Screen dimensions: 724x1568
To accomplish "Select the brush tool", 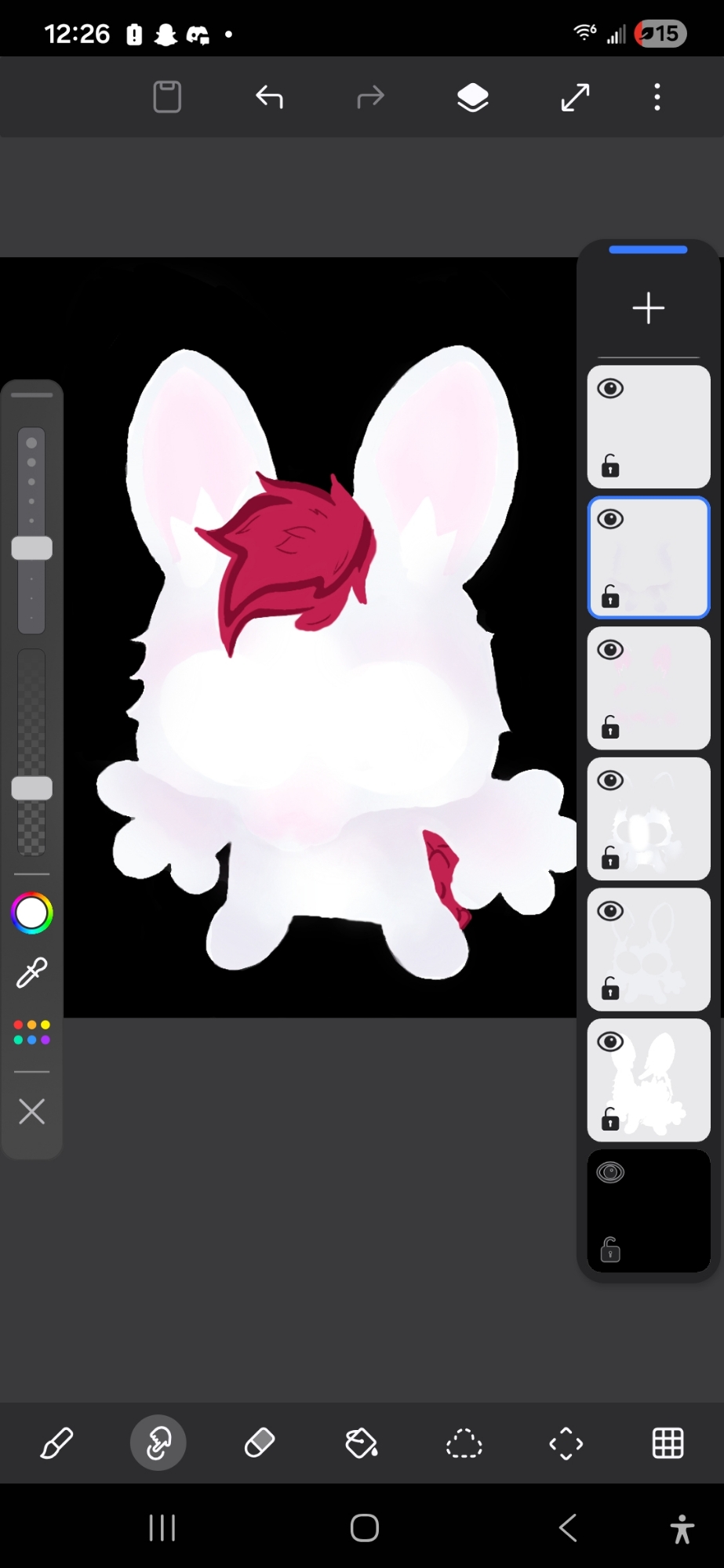I will [x=56, y=1443].
